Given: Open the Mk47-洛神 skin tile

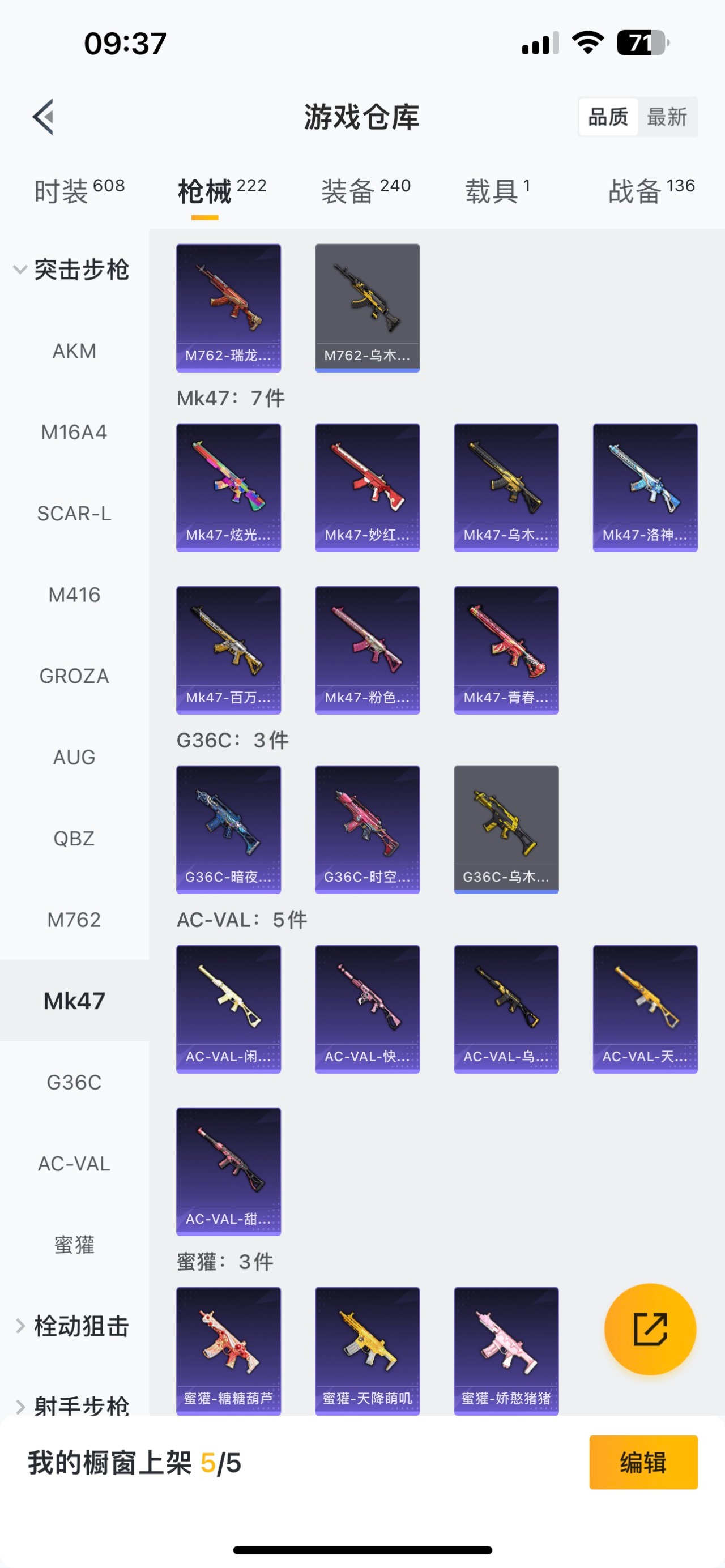Looking at the screenshot, I should (645, 488).
